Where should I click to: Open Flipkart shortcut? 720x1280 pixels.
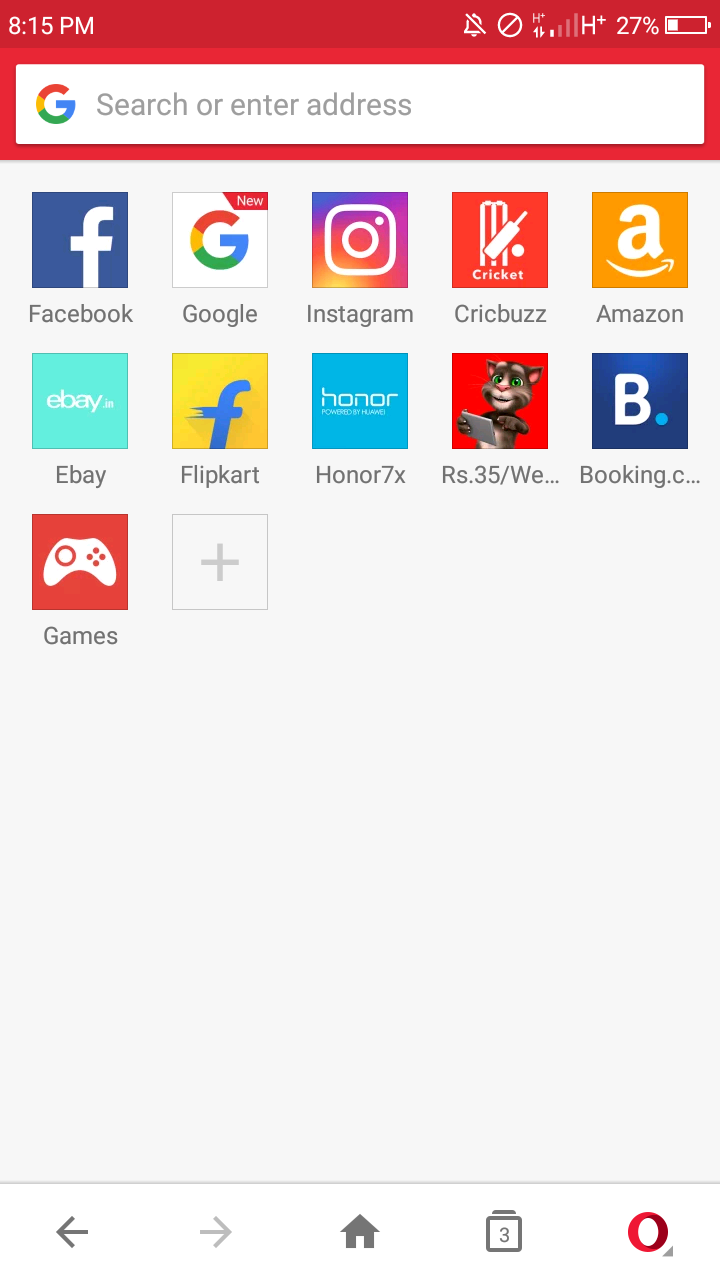[x=220, y=401]
